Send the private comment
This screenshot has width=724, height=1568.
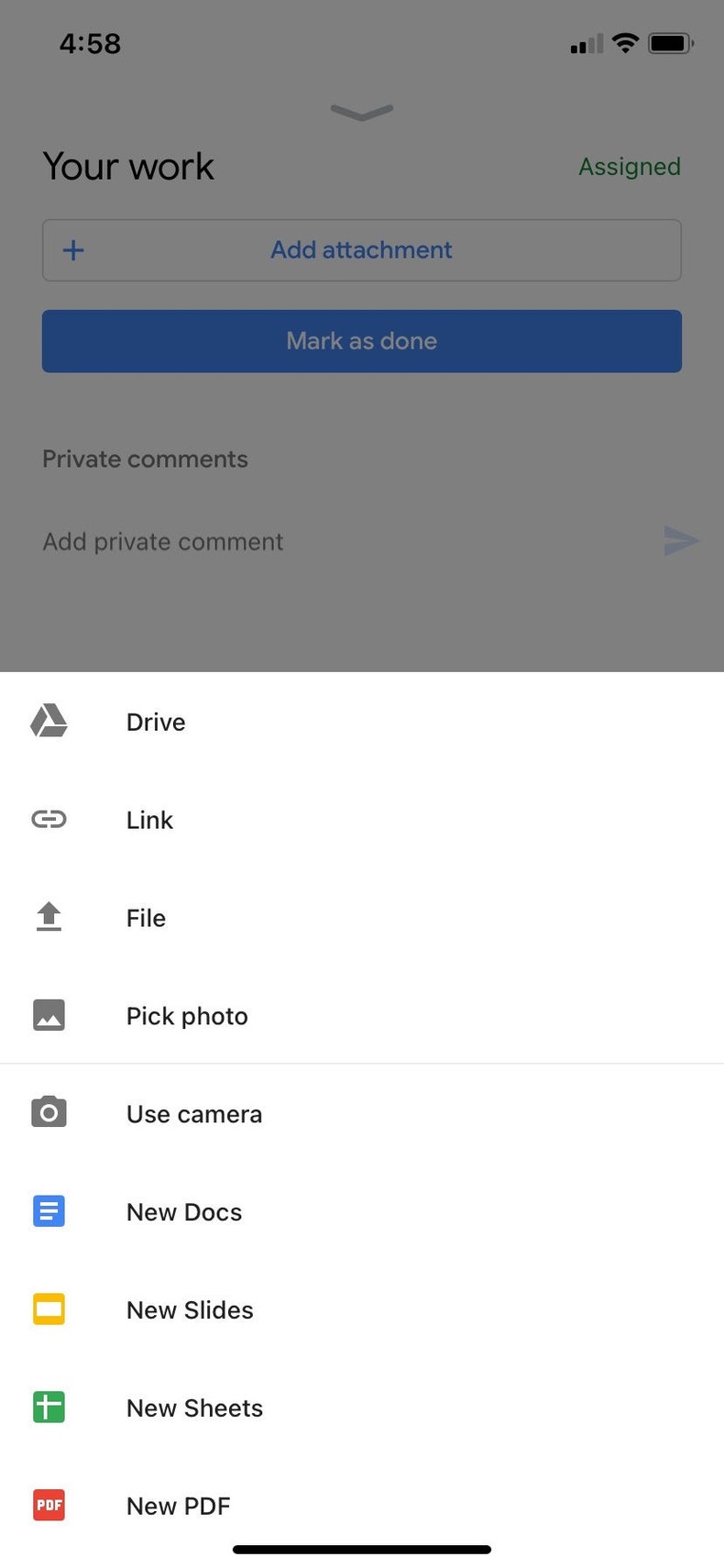coord(681,541)
